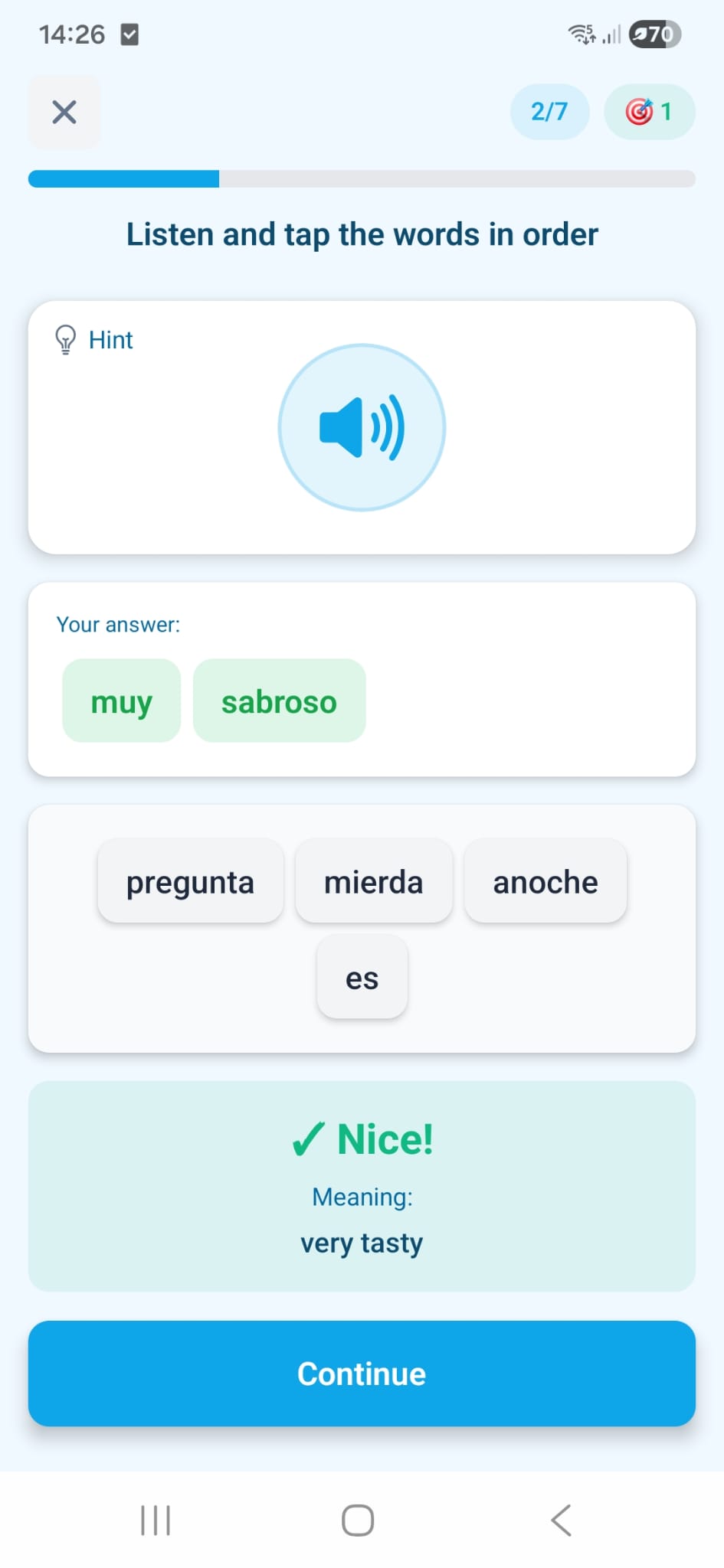Select the word 'pregunta'

coord(190,882)
